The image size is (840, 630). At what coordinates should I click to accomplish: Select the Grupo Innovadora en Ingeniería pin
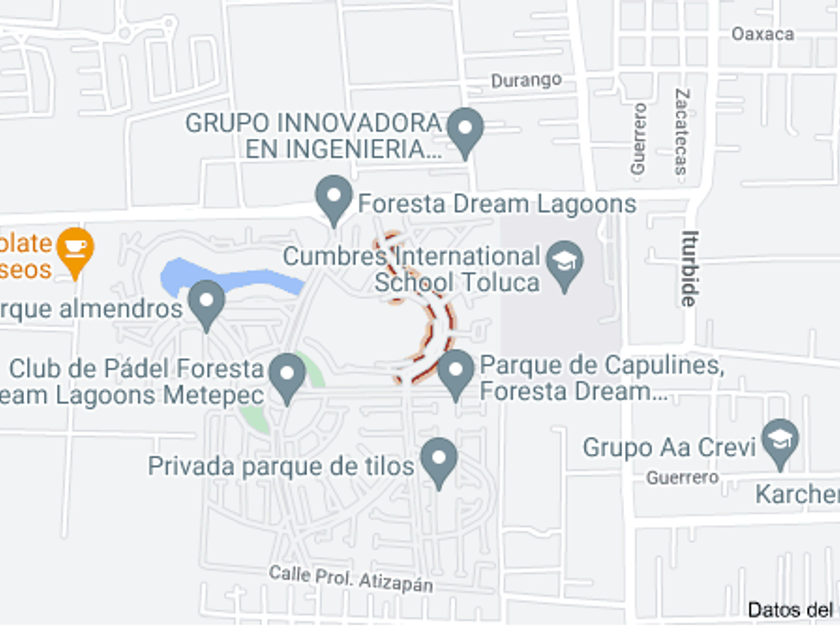point(465,129)
